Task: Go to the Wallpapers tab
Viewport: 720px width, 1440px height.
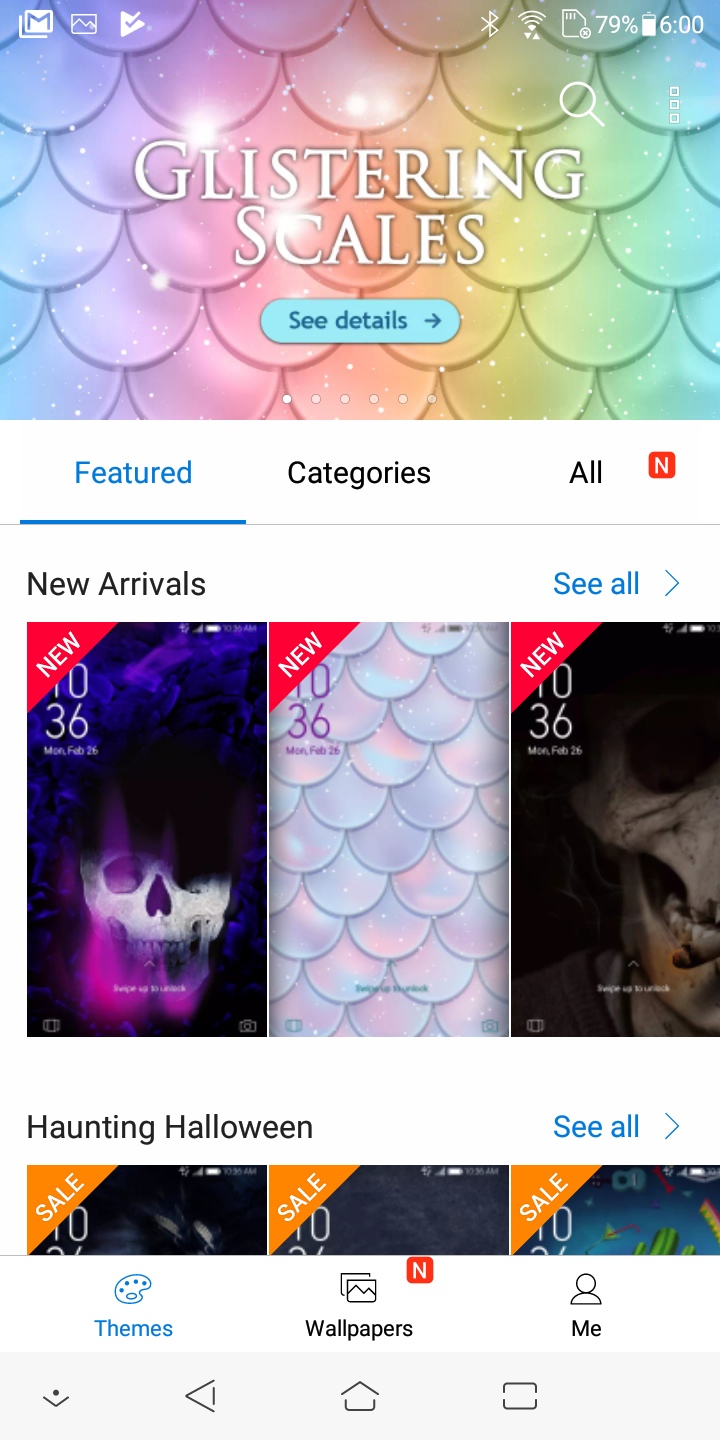Action: pyautogui.click(x=359, y=1305)
